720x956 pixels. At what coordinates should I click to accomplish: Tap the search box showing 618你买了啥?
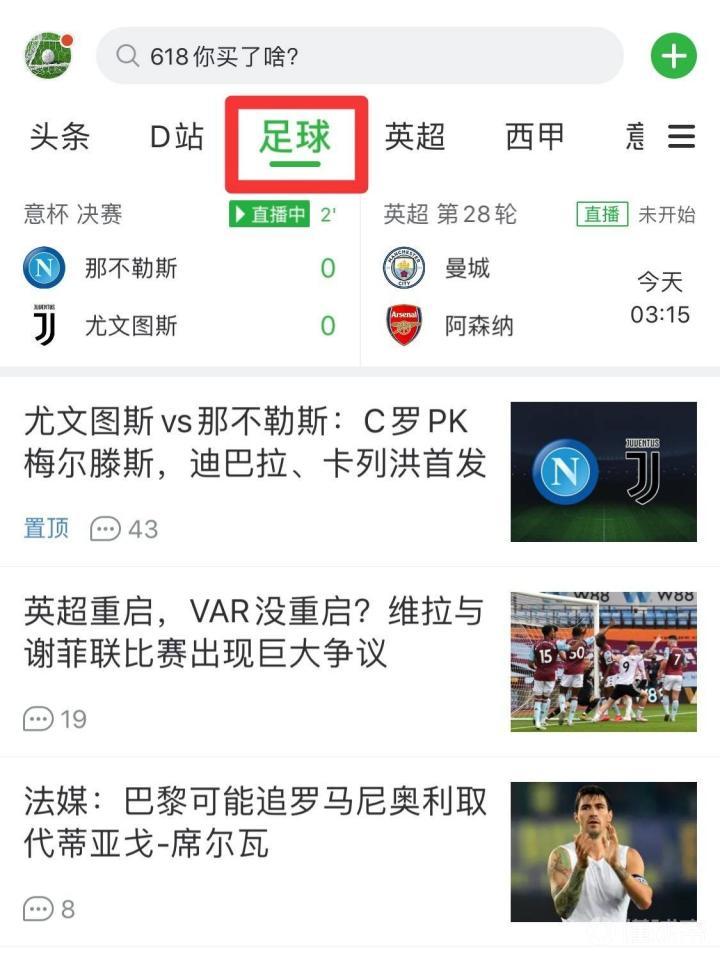pyautogui.click(x=360, y=56)
